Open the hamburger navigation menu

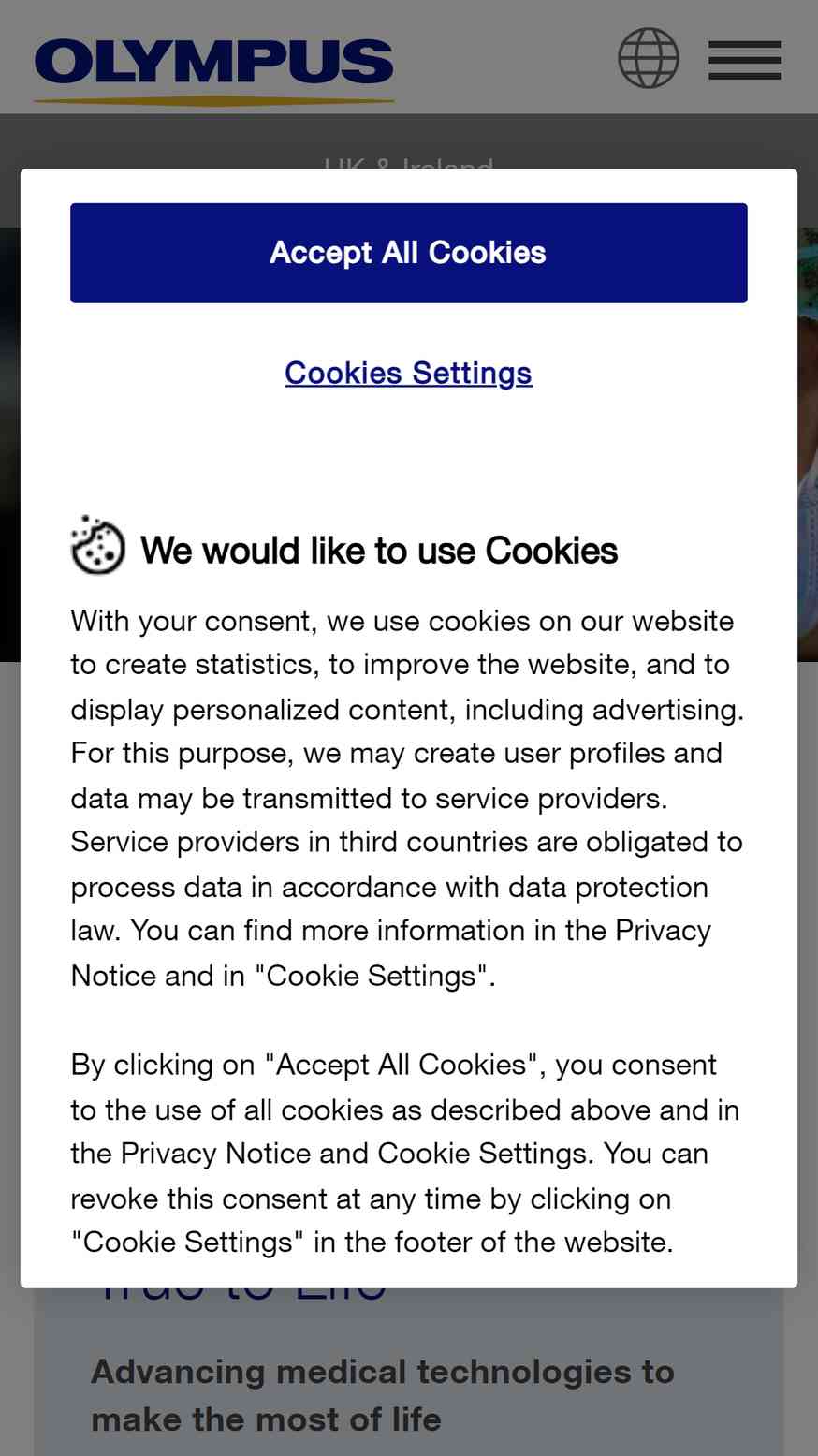pyautogui.click(x=745, y=60)
